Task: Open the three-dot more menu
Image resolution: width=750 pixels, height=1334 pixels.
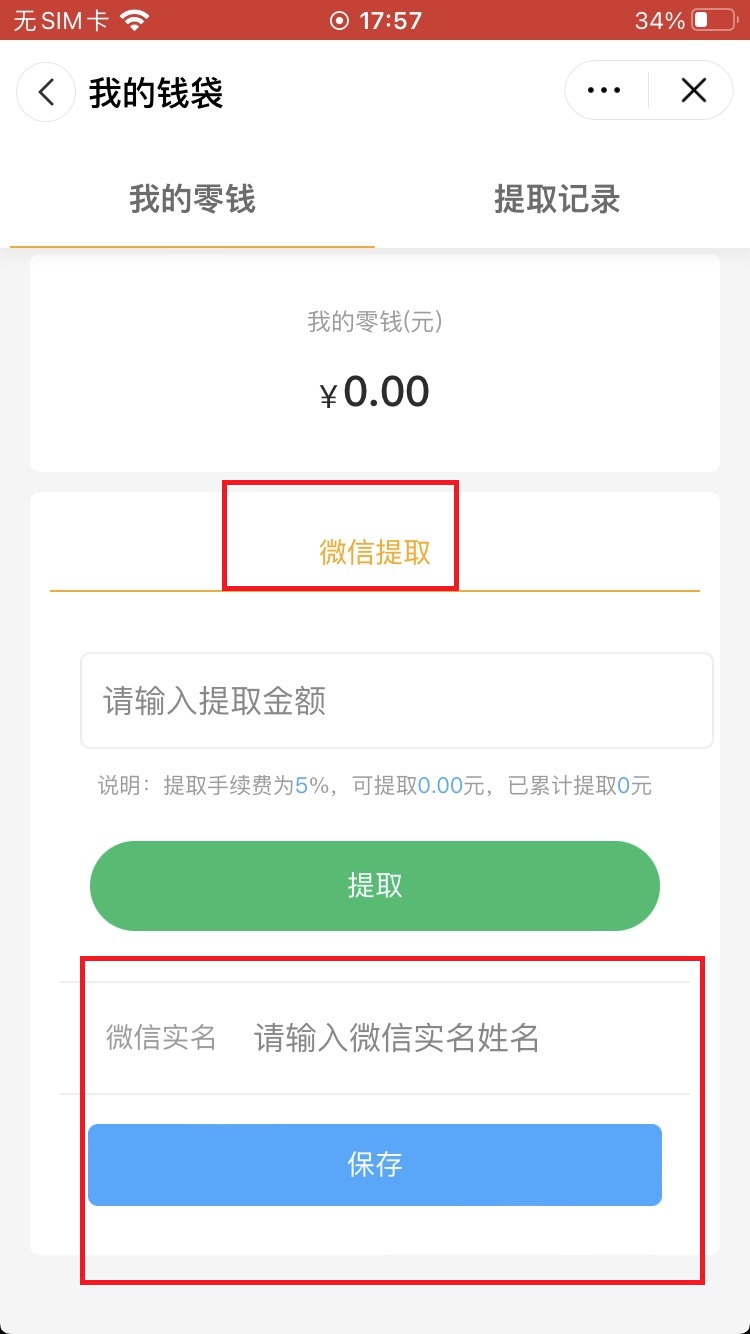Action: coord(604,91)
